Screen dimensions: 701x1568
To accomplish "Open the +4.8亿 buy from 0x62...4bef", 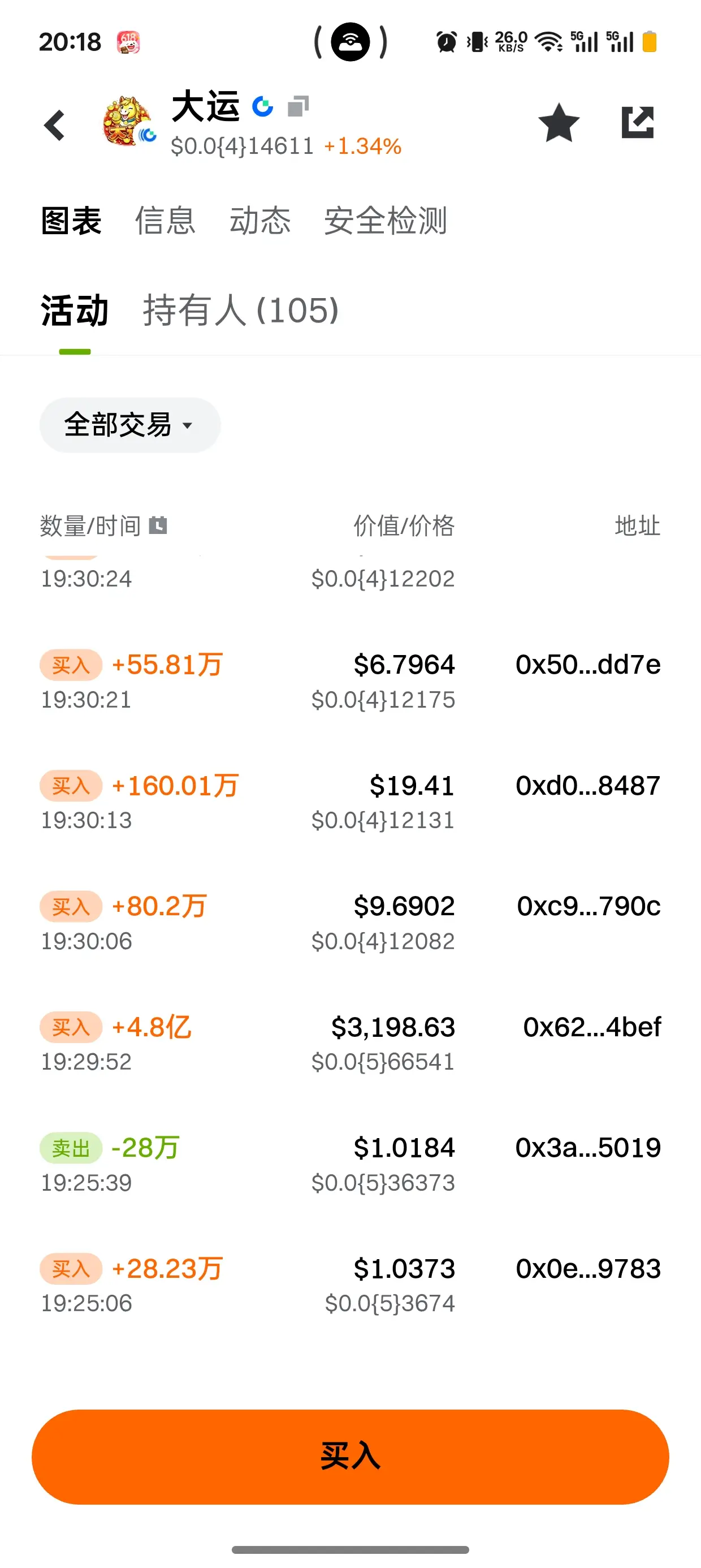I will tap(350, 1043).
